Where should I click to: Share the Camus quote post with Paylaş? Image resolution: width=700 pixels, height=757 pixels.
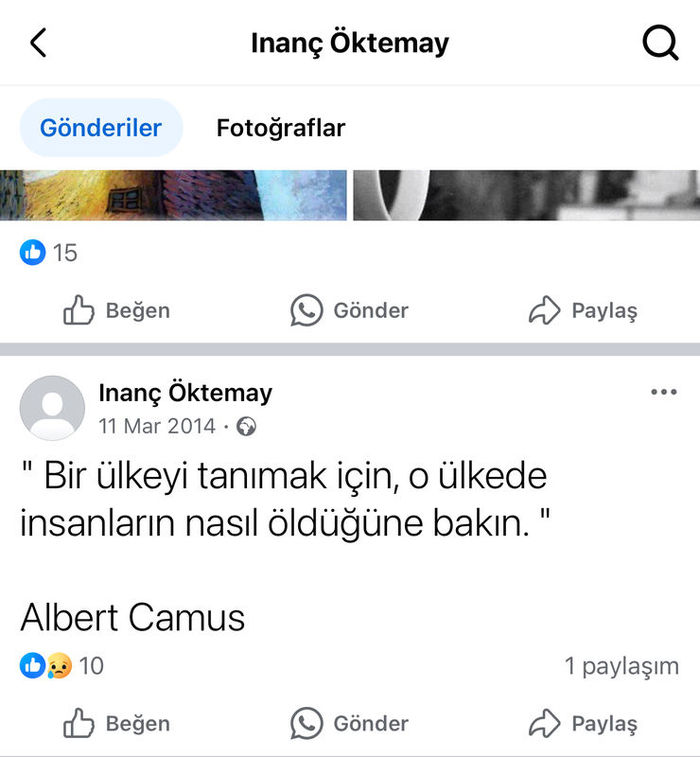click(583, 723)
